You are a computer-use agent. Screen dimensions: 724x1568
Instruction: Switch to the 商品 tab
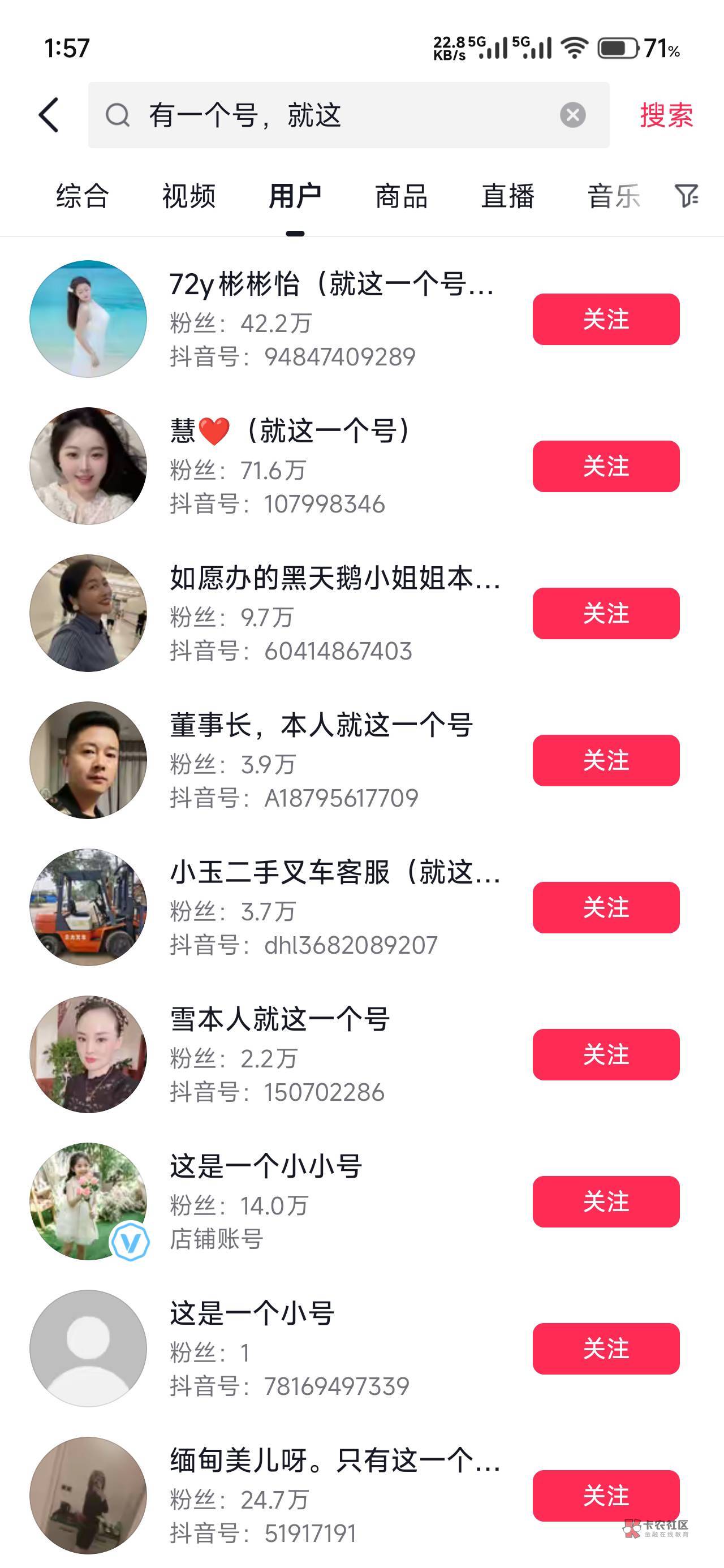pyautogui.click(x=401, y=196)
